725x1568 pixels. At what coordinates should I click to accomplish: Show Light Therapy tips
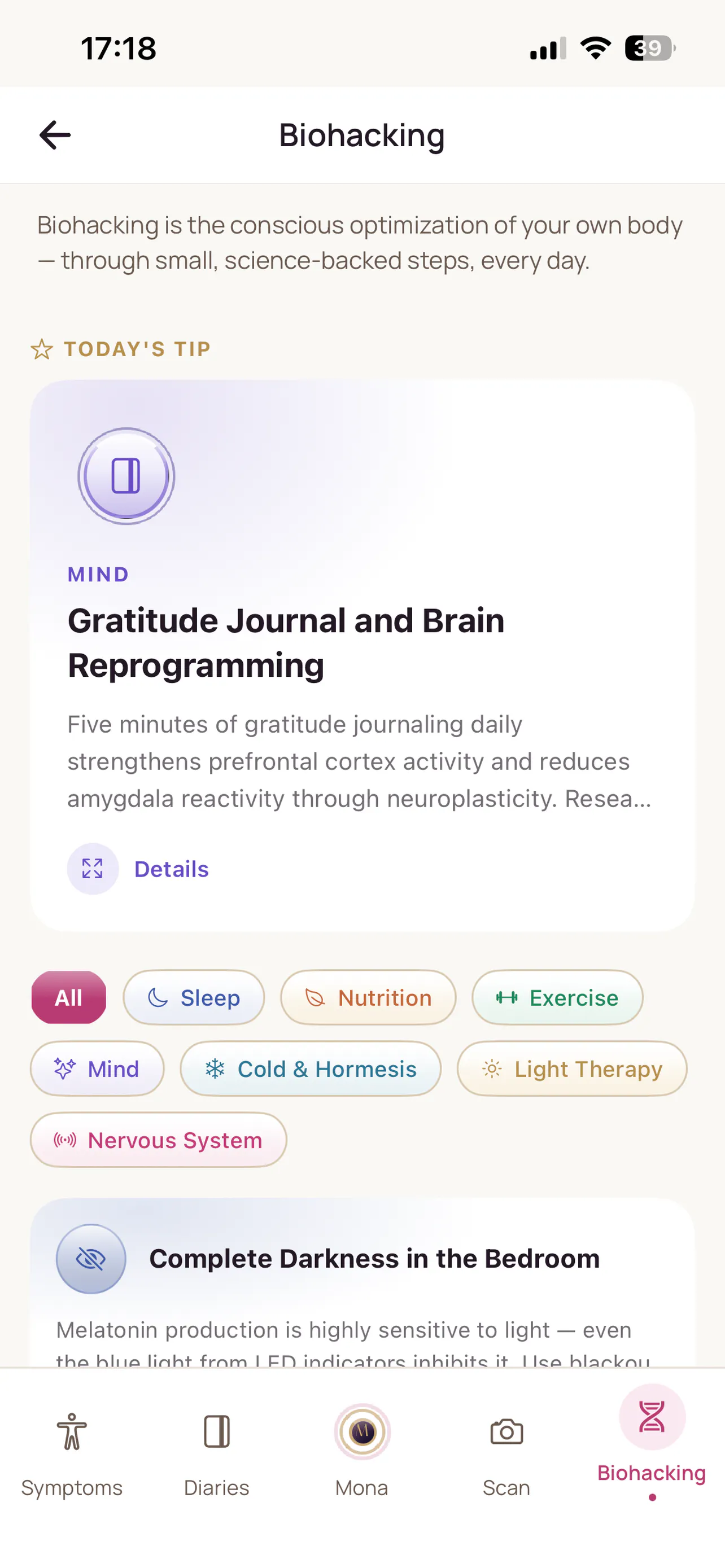571,1068
